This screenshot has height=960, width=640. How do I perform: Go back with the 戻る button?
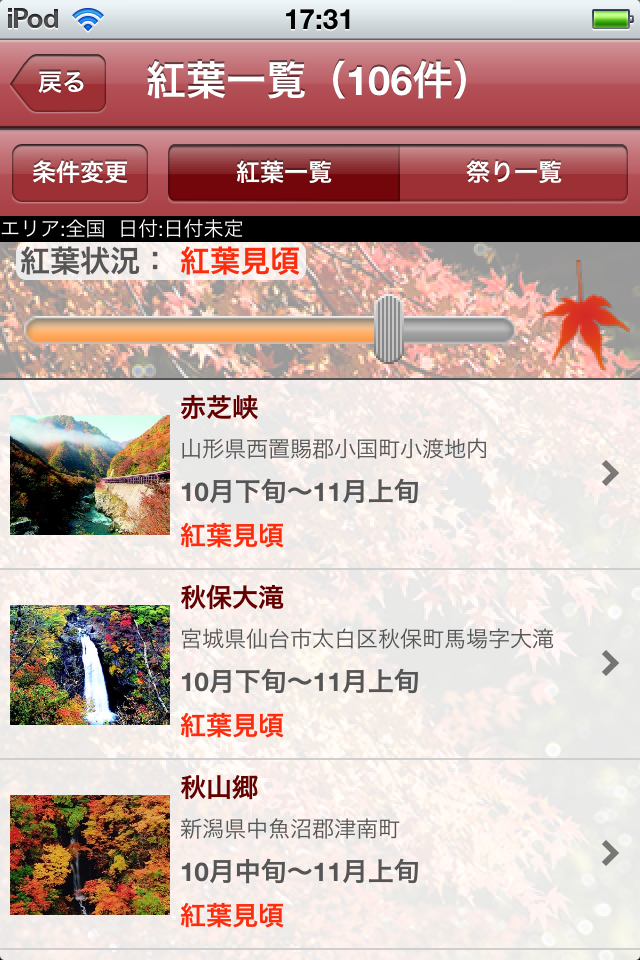click(x=60, y=83)
